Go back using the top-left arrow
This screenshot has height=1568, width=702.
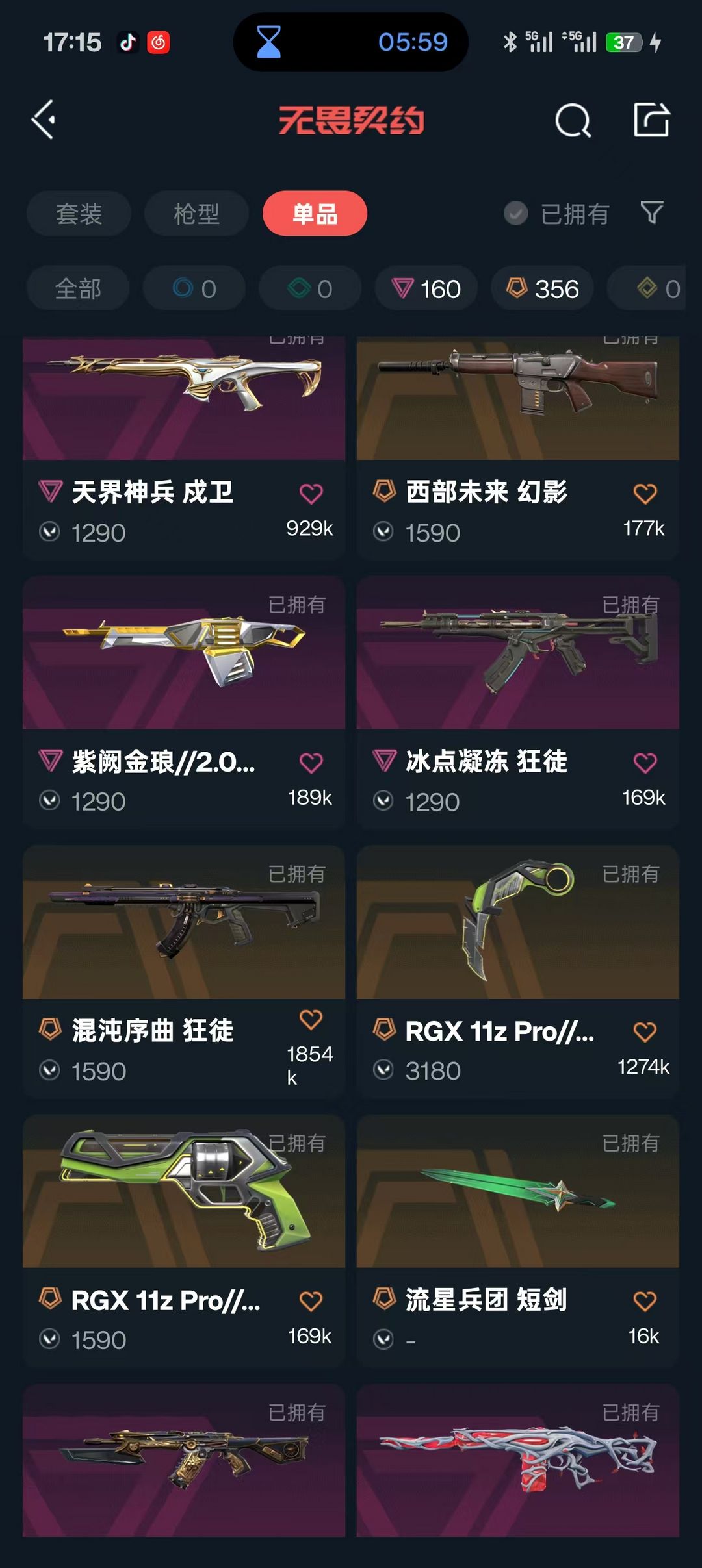44,120
